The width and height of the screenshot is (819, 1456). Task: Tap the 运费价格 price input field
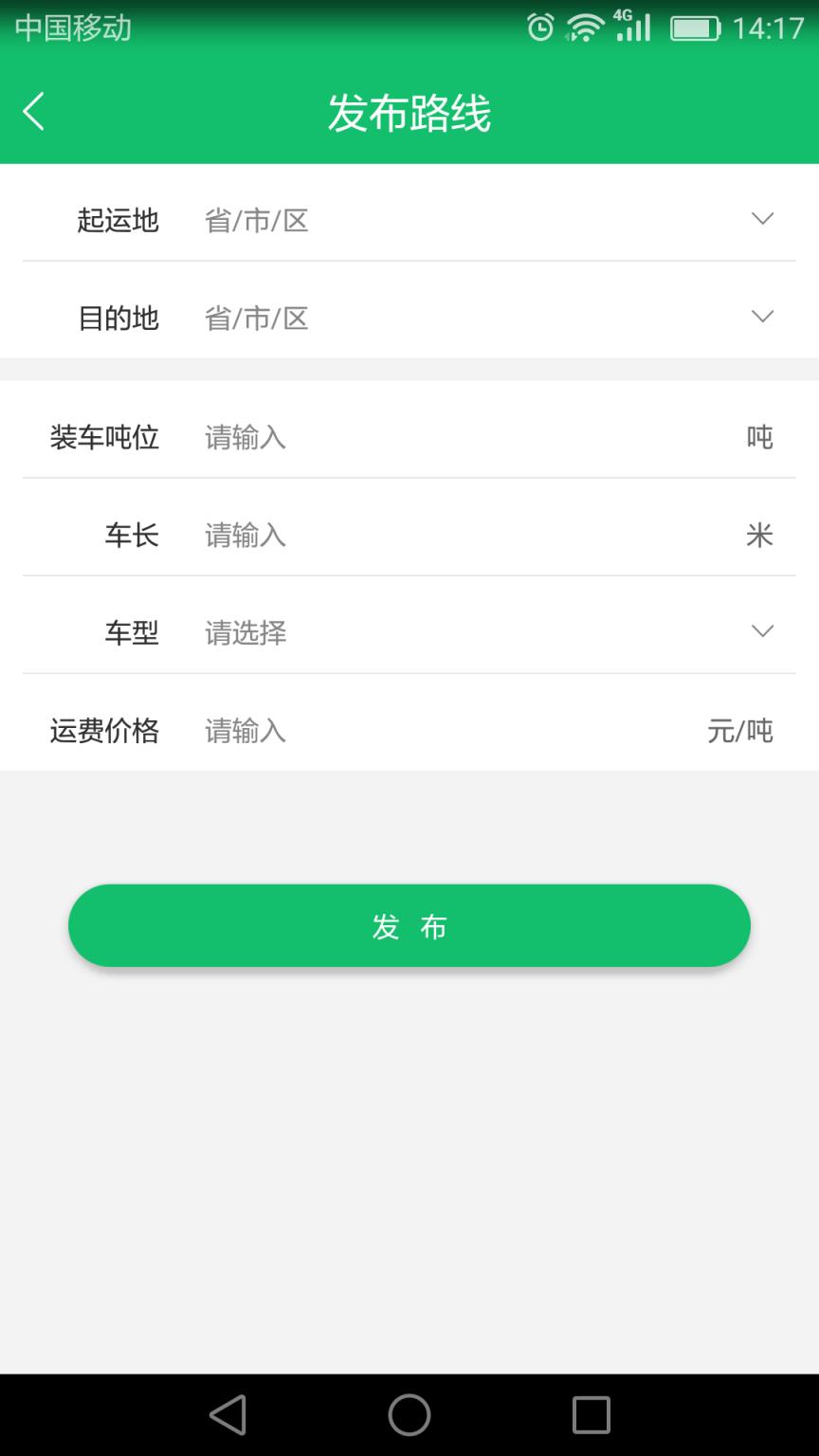[x=379, y=731]
